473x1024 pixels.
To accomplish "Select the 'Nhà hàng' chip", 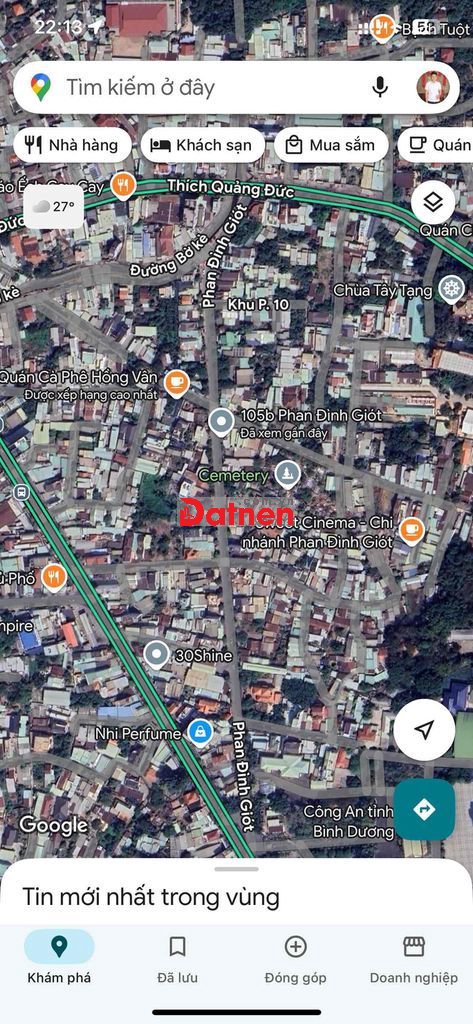I will pyautogui.click(x=72, y=145).
